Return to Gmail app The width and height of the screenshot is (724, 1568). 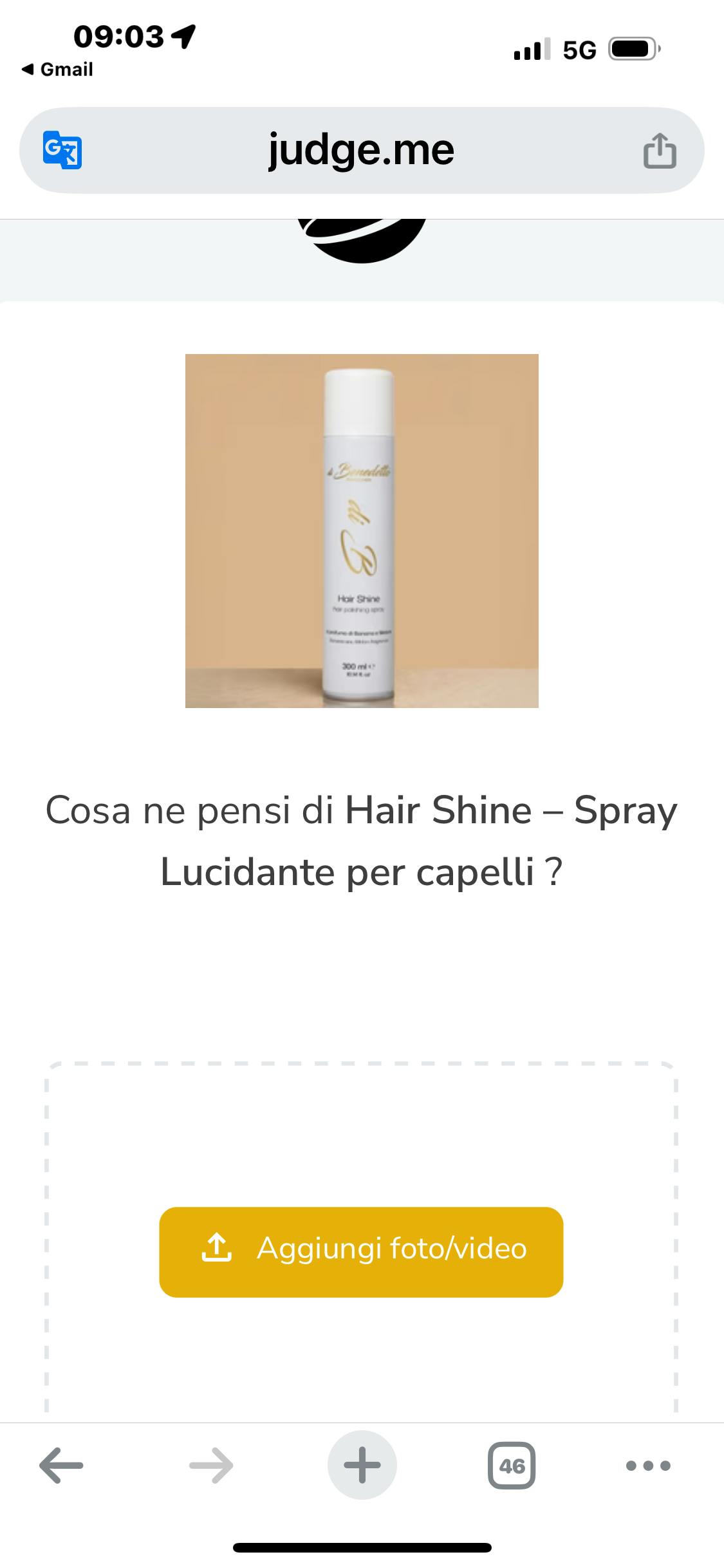[57, 70]
